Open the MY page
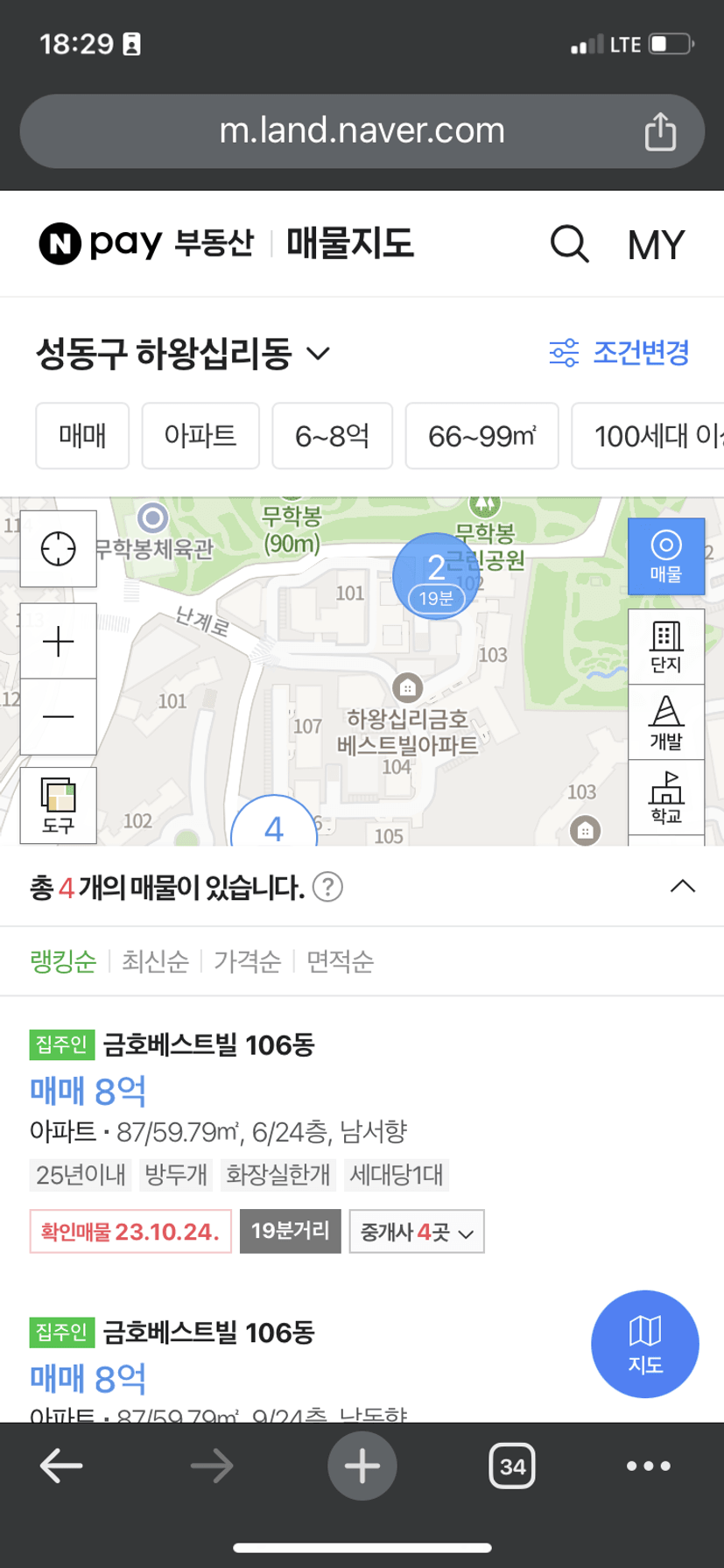 coord(656,244)
